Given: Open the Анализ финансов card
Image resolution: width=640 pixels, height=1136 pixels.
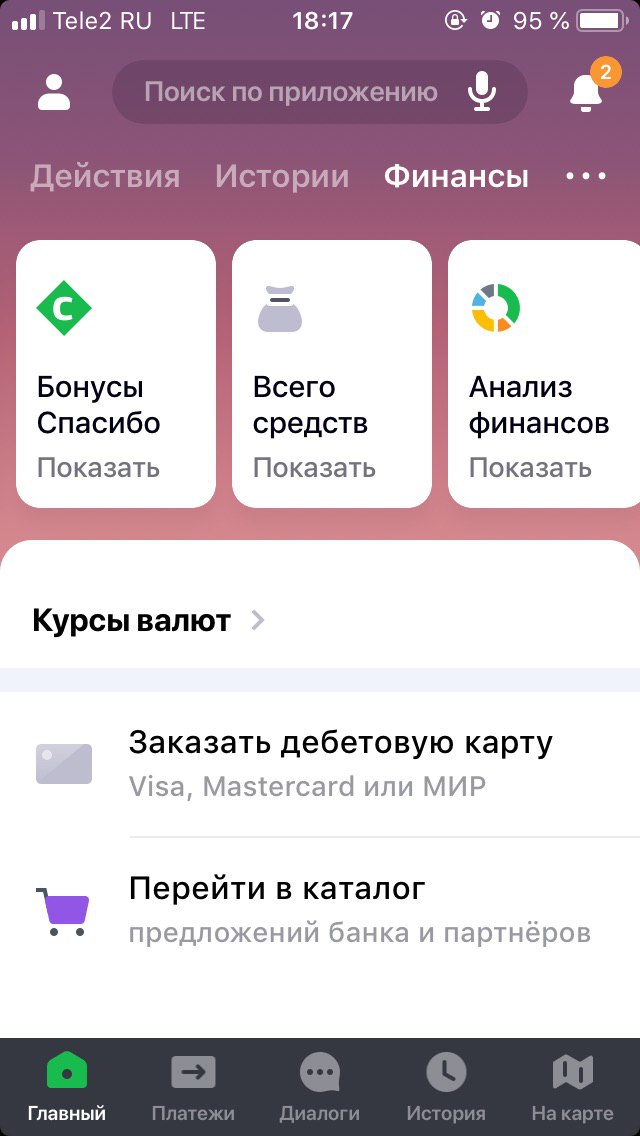Looking at the screenshot, I should point(544,374).
